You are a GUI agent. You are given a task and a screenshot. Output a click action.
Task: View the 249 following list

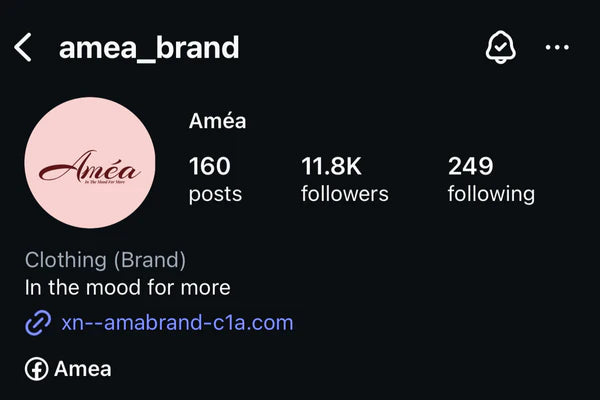coord(490,179)
